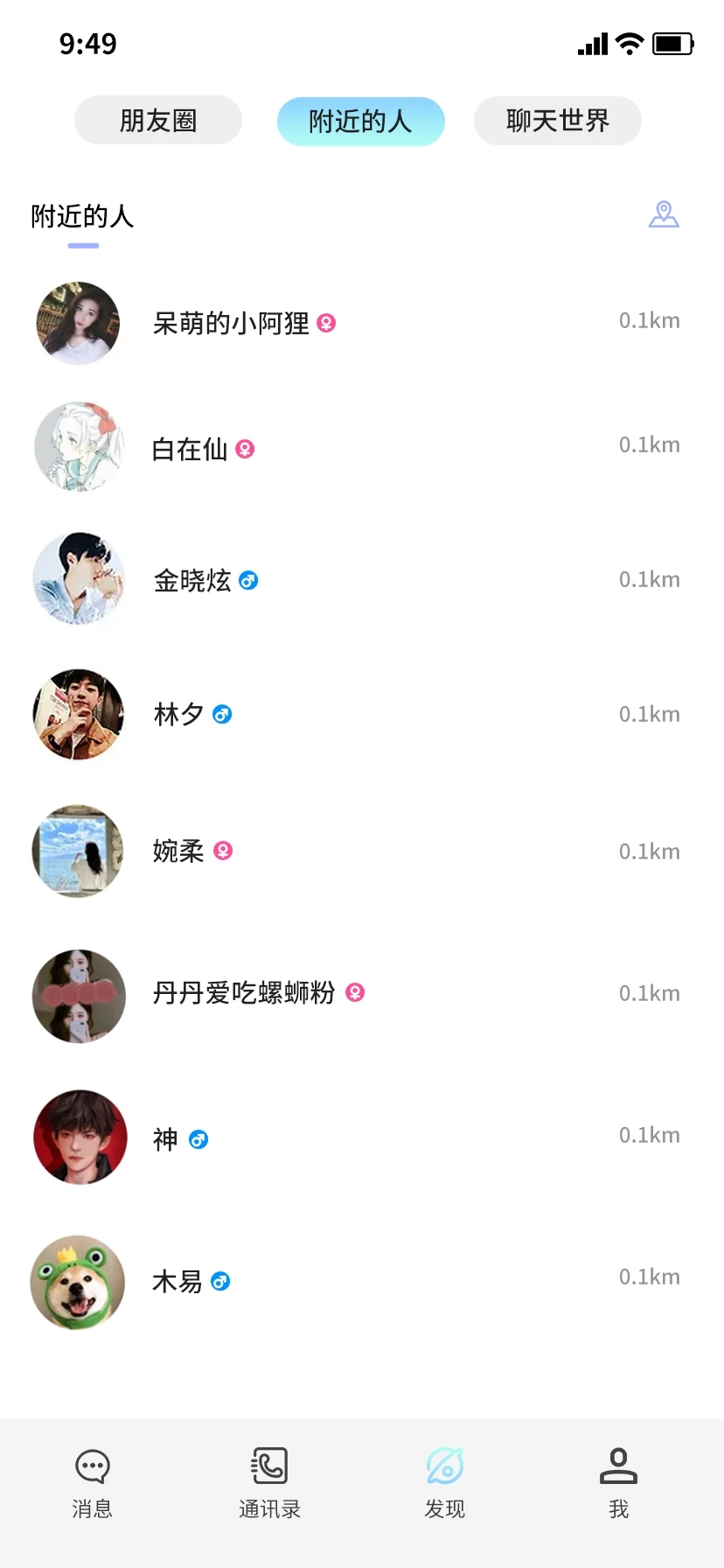Switch to the 朋友圈 tab

pos(157,121)
